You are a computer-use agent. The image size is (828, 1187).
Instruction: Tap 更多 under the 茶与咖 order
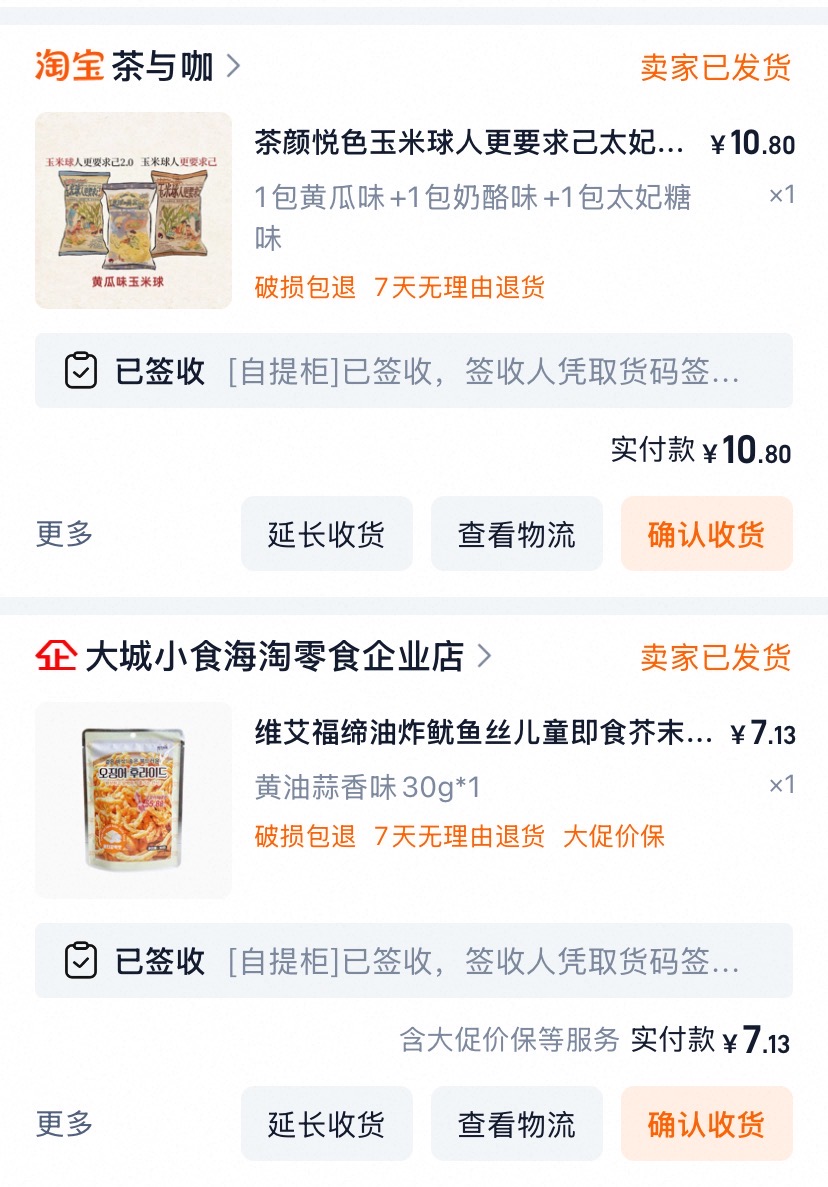(x=65, y=534)
